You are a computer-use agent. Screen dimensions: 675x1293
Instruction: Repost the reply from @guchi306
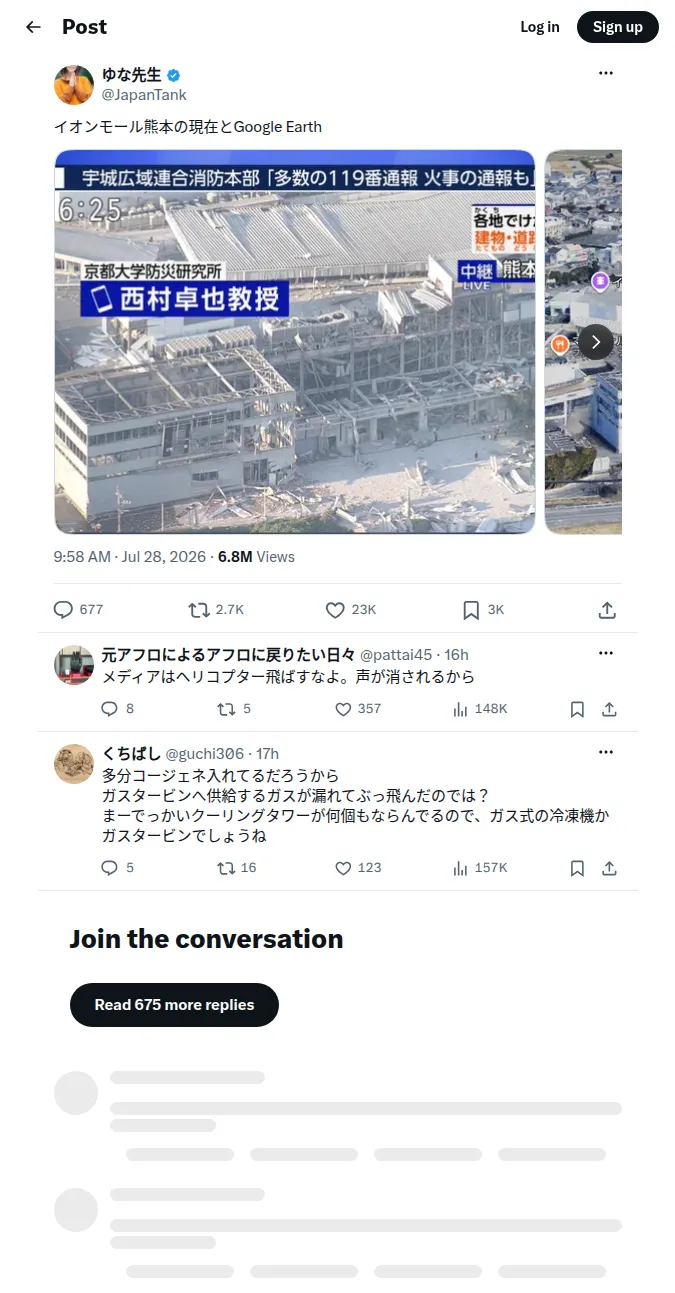(x=237, y=868)
